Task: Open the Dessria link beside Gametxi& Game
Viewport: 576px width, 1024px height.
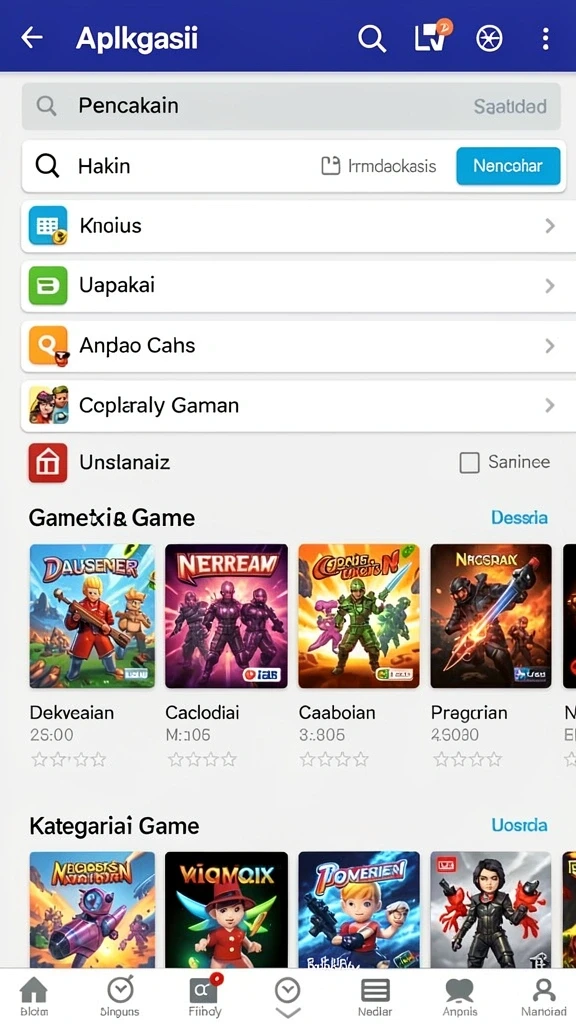Action: click(519, 518)
